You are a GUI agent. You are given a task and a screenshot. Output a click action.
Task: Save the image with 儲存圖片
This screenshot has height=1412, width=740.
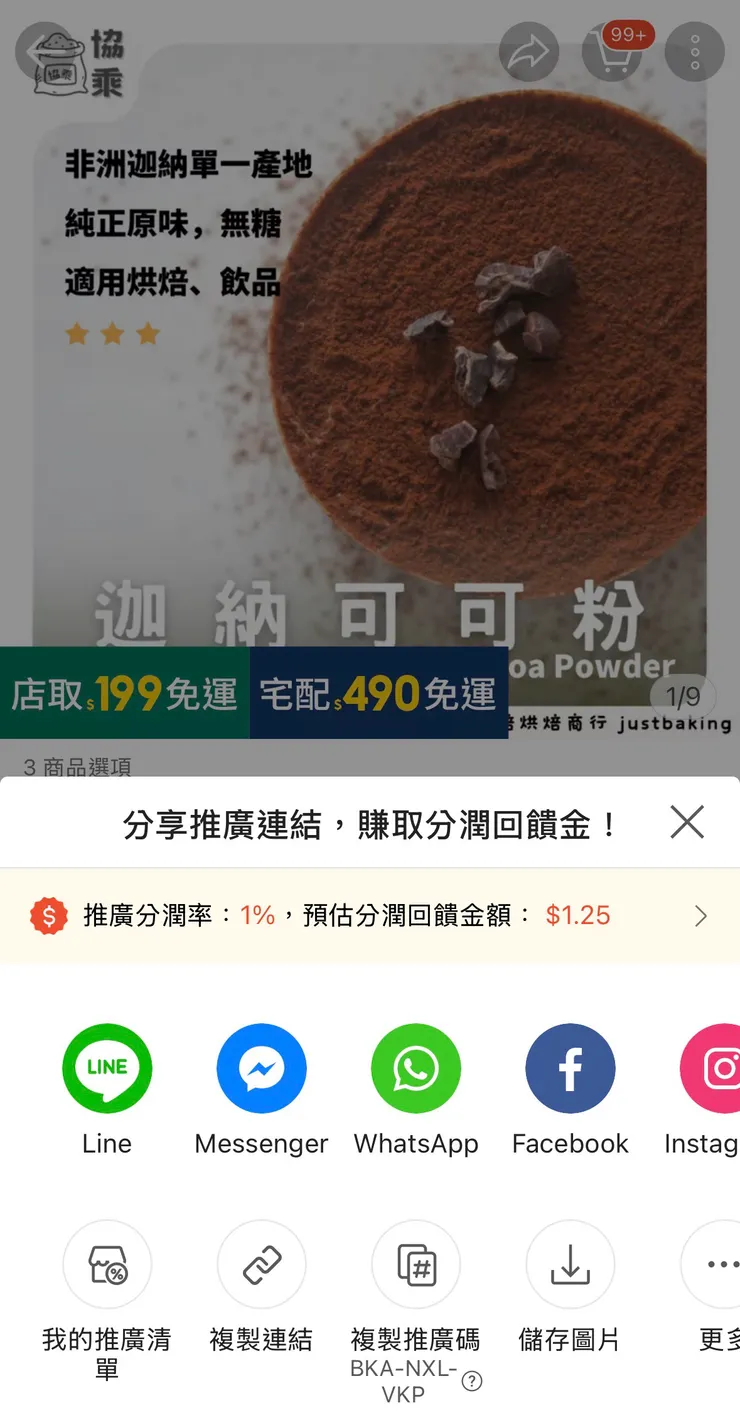pos(570,1265)
